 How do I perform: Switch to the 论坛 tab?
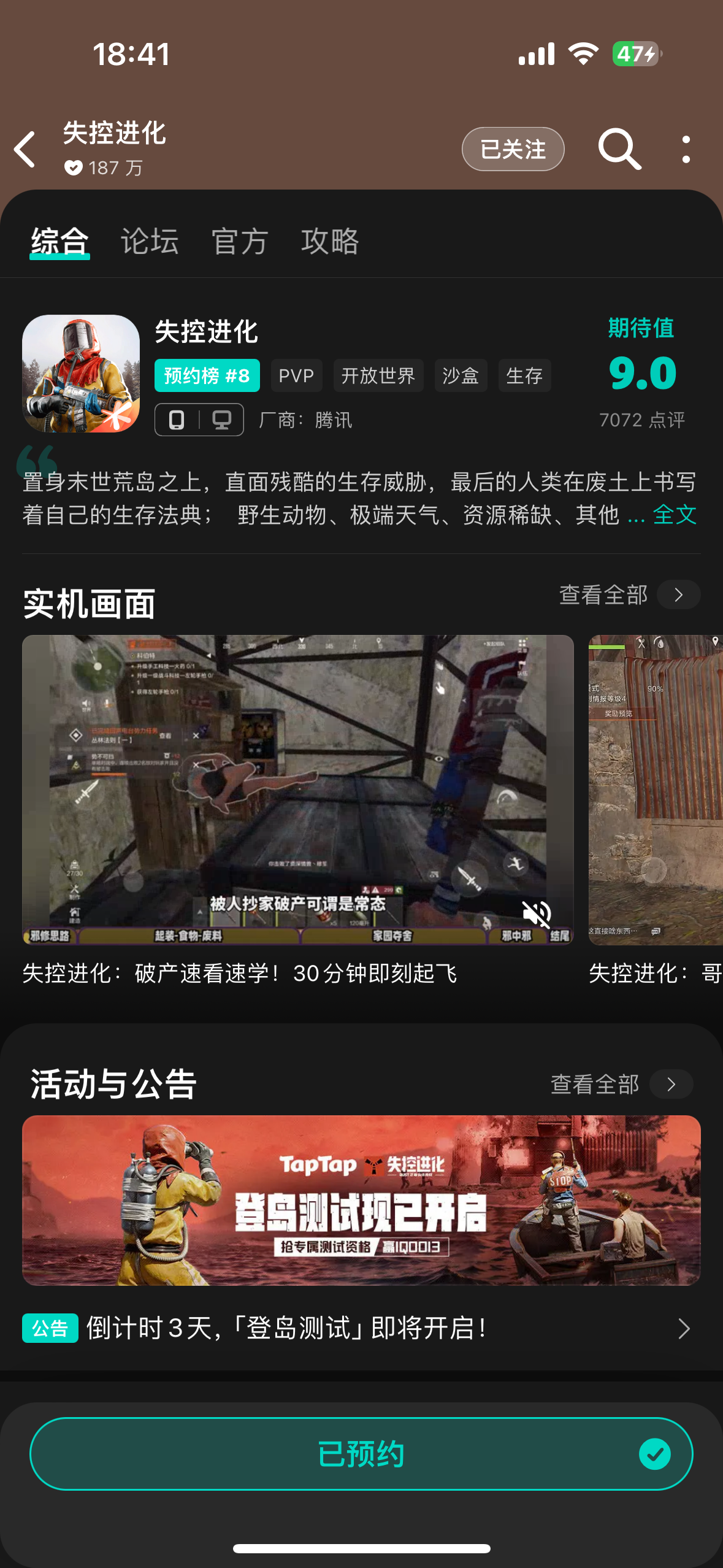pyautogui.click(x=150, y=241)
